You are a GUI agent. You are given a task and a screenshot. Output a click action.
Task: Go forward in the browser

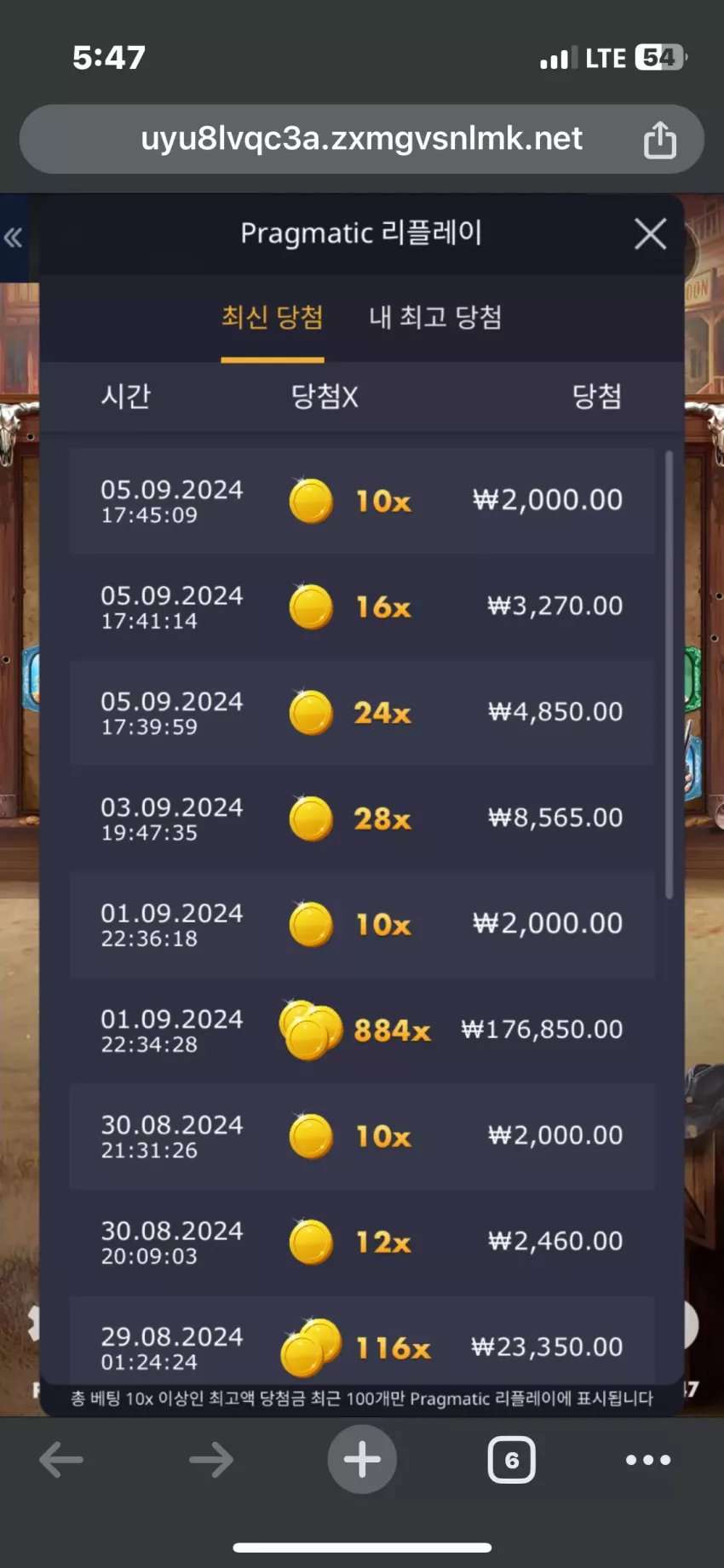(211, 1460)
